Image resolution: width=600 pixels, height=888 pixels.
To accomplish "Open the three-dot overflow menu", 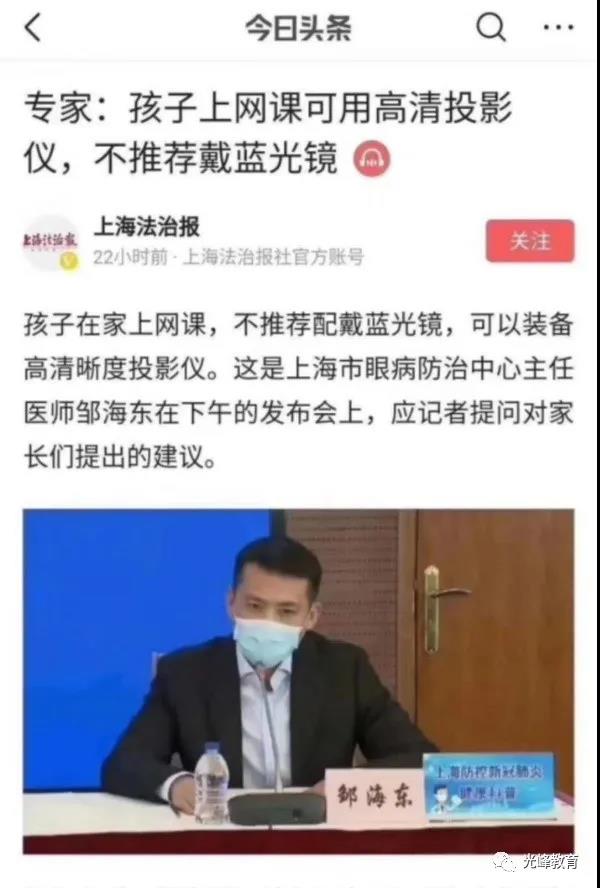I will (x=558, y=29).
